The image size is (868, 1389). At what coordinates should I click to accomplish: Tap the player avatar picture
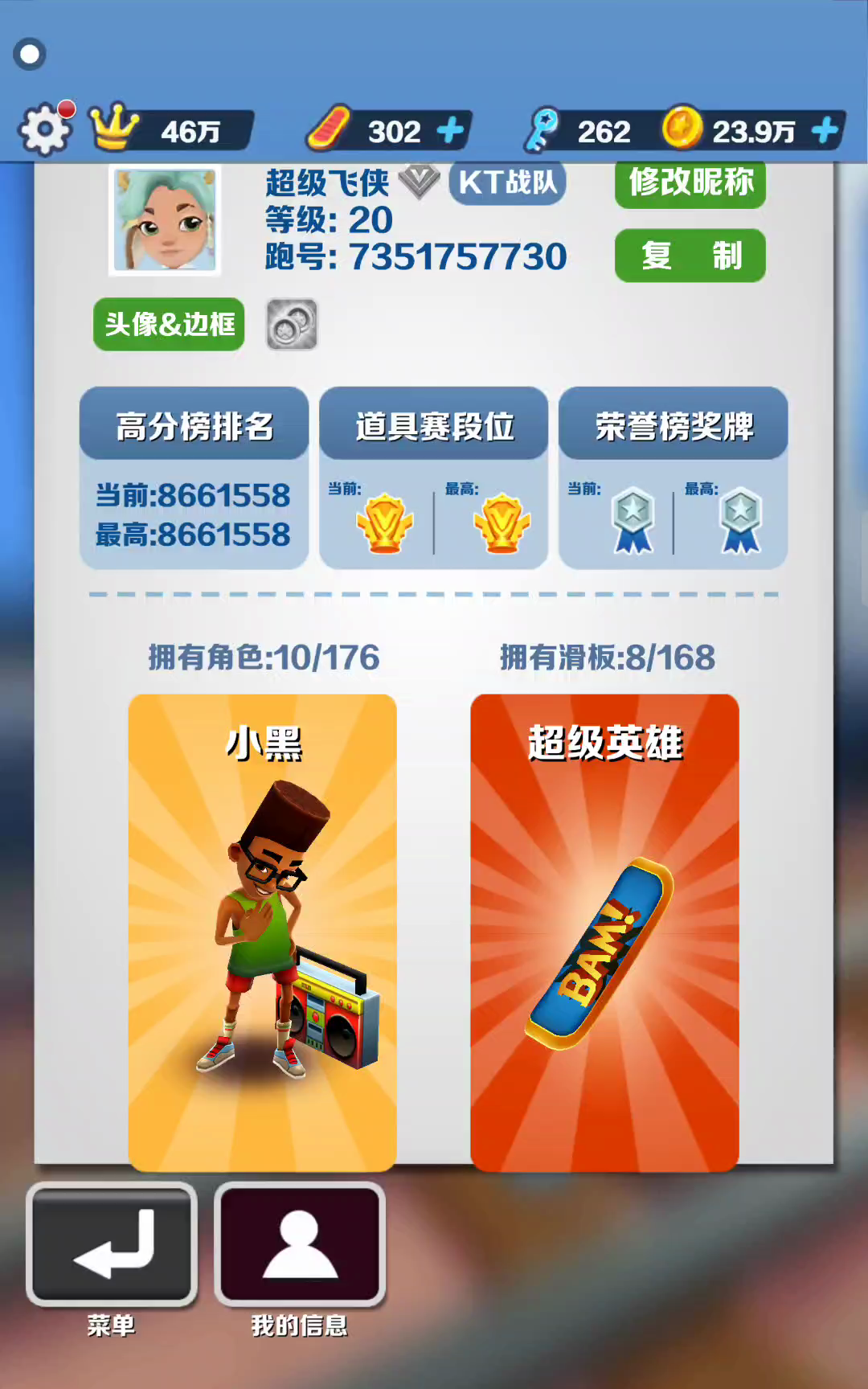pyautogui.click(x=165, y=219)
